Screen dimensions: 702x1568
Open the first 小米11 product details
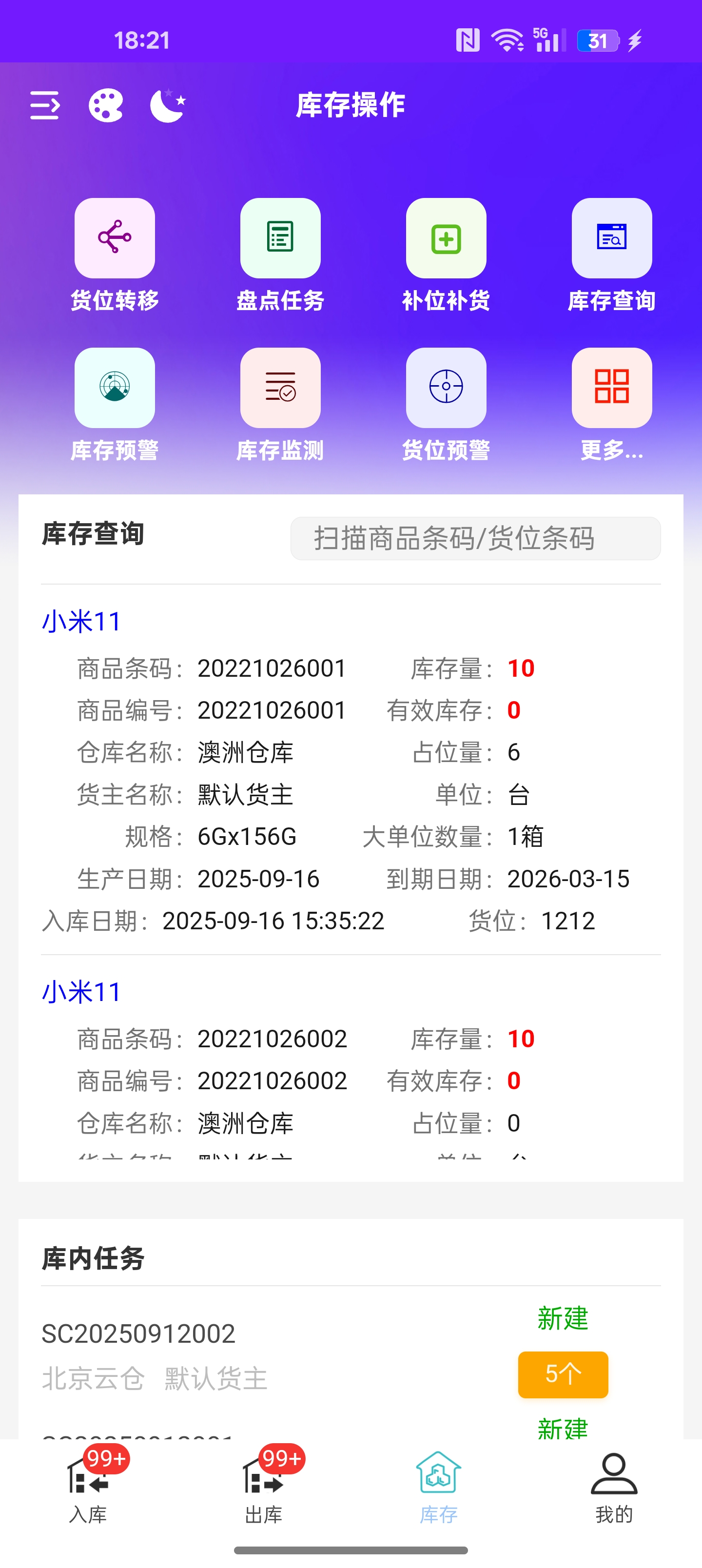[x=80, y=622]
